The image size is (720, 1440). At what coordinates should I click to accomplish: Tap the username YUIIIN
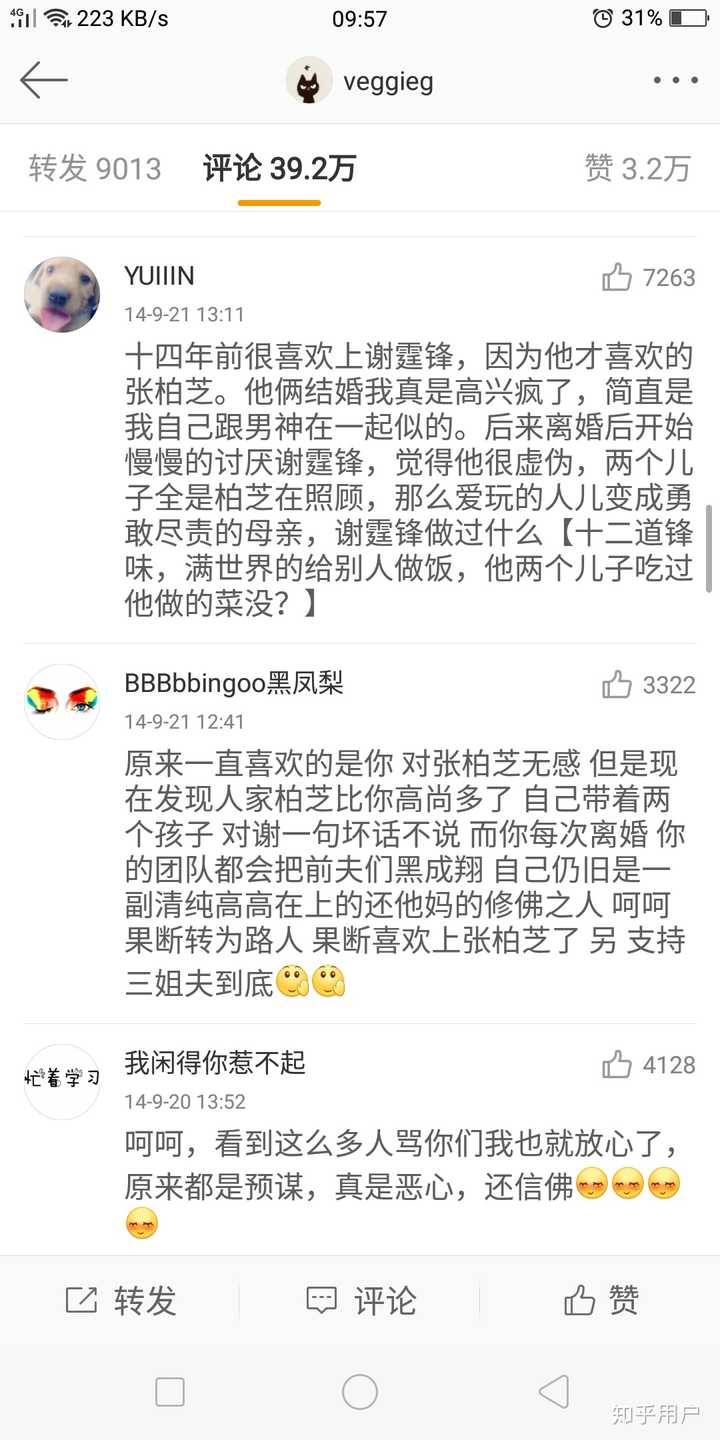click(159, 277)
